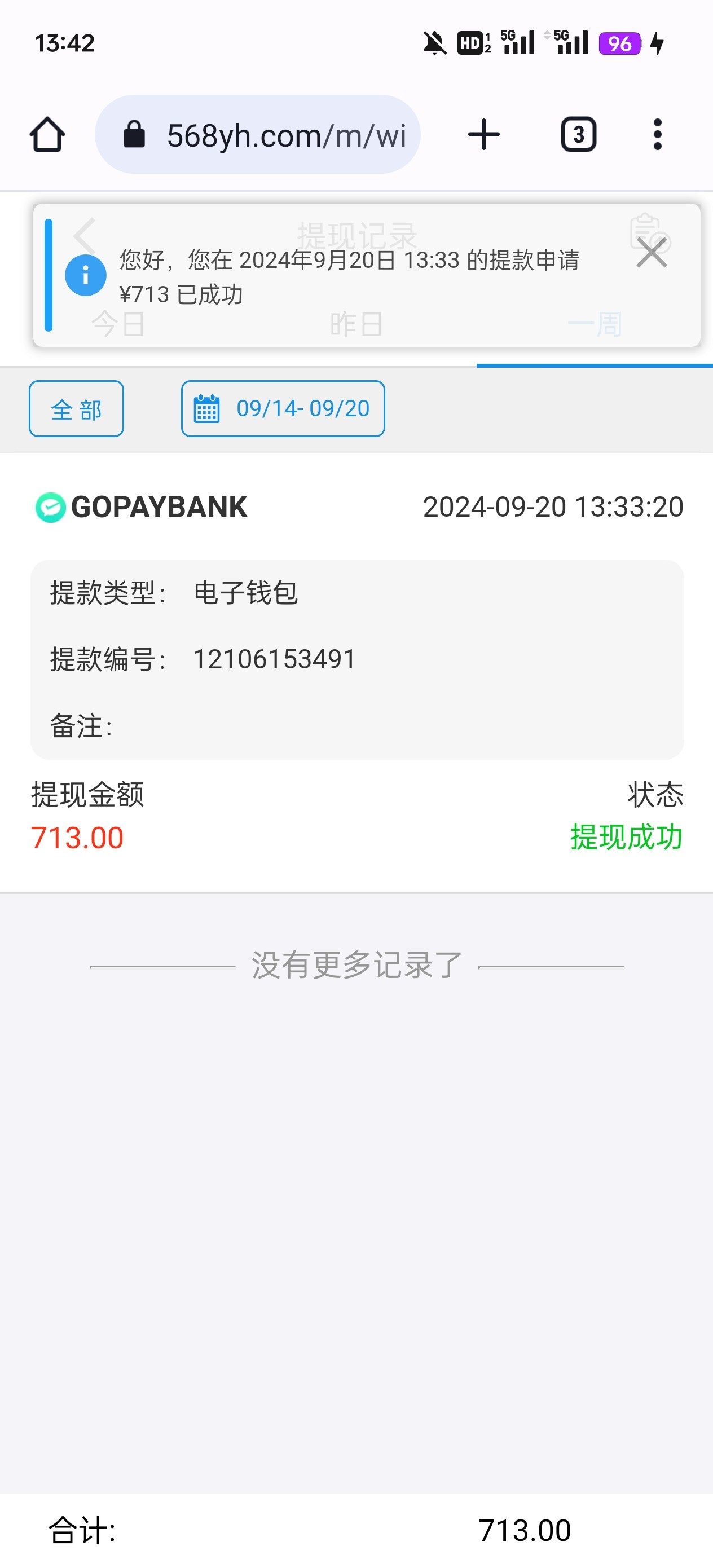View the 3 open tabs
The height and width of the screenshot is (1568, 713).
(578, 135)
